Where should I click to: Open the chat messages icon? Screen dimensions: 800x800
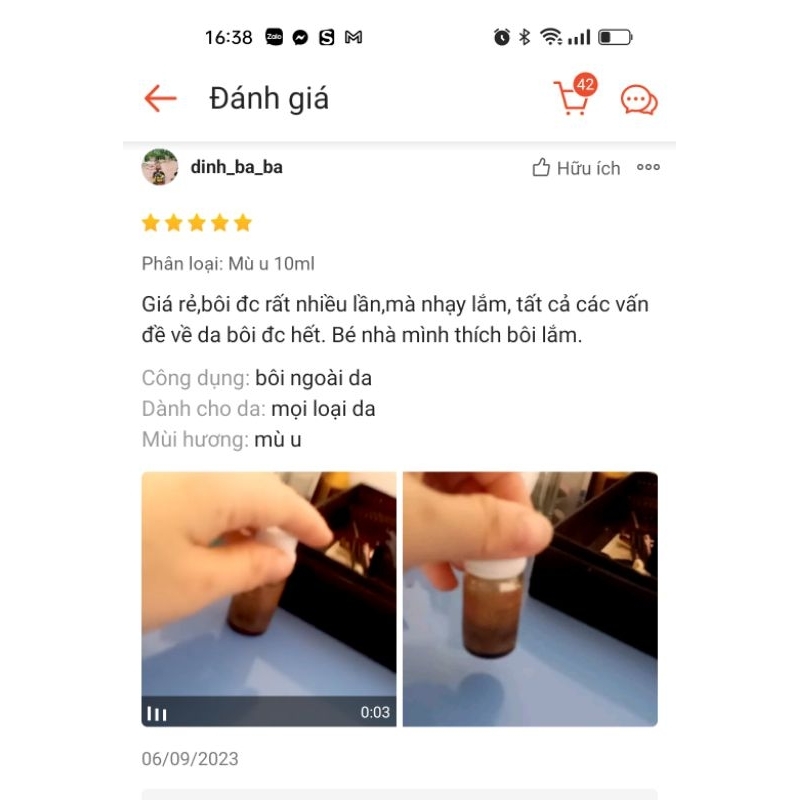(639, 99)
